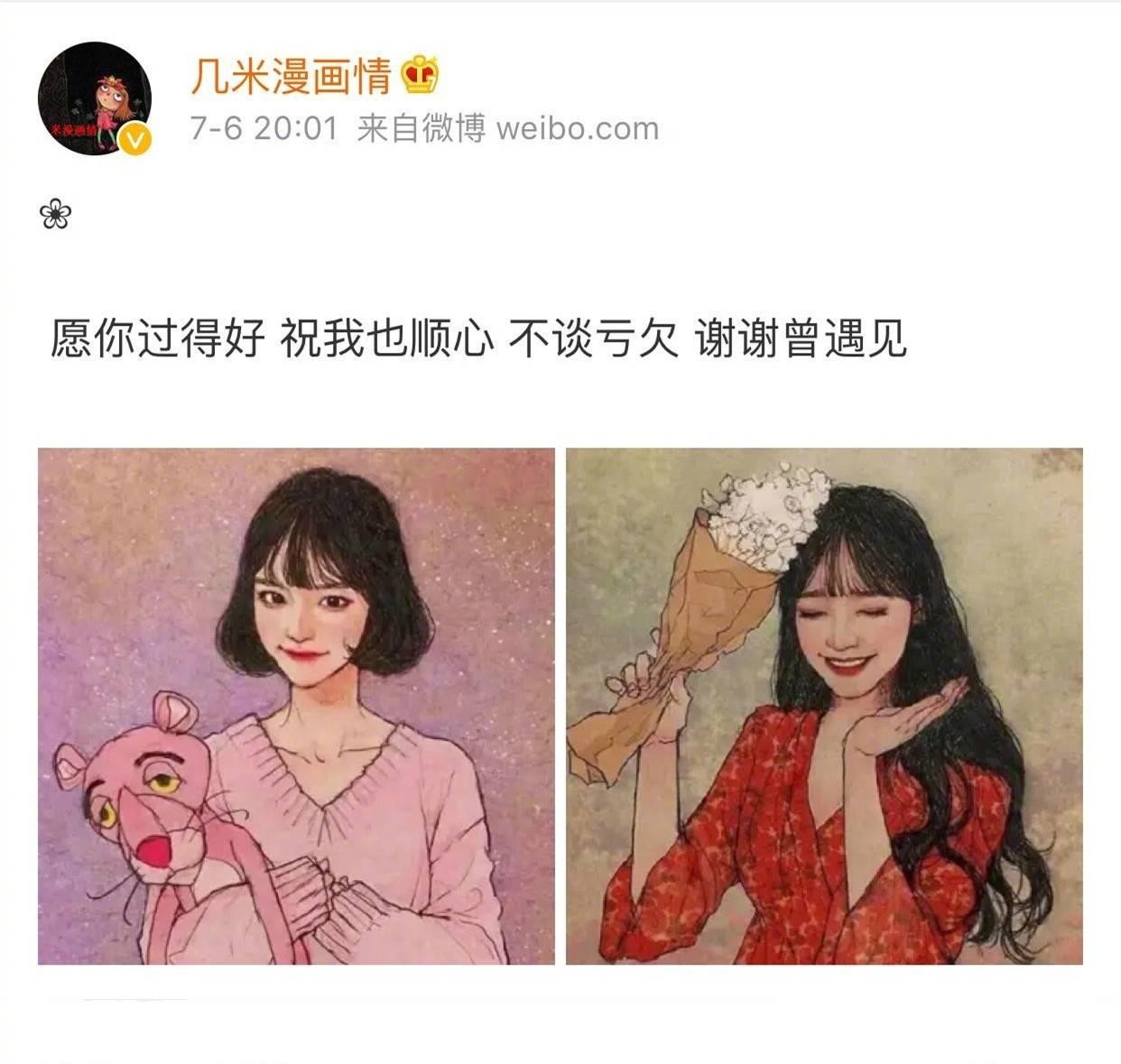Image resolution: width=1121 pixels, height=1064 pixels.
Task: Open the 几米漫画情 username link
Action: (290, 76)
